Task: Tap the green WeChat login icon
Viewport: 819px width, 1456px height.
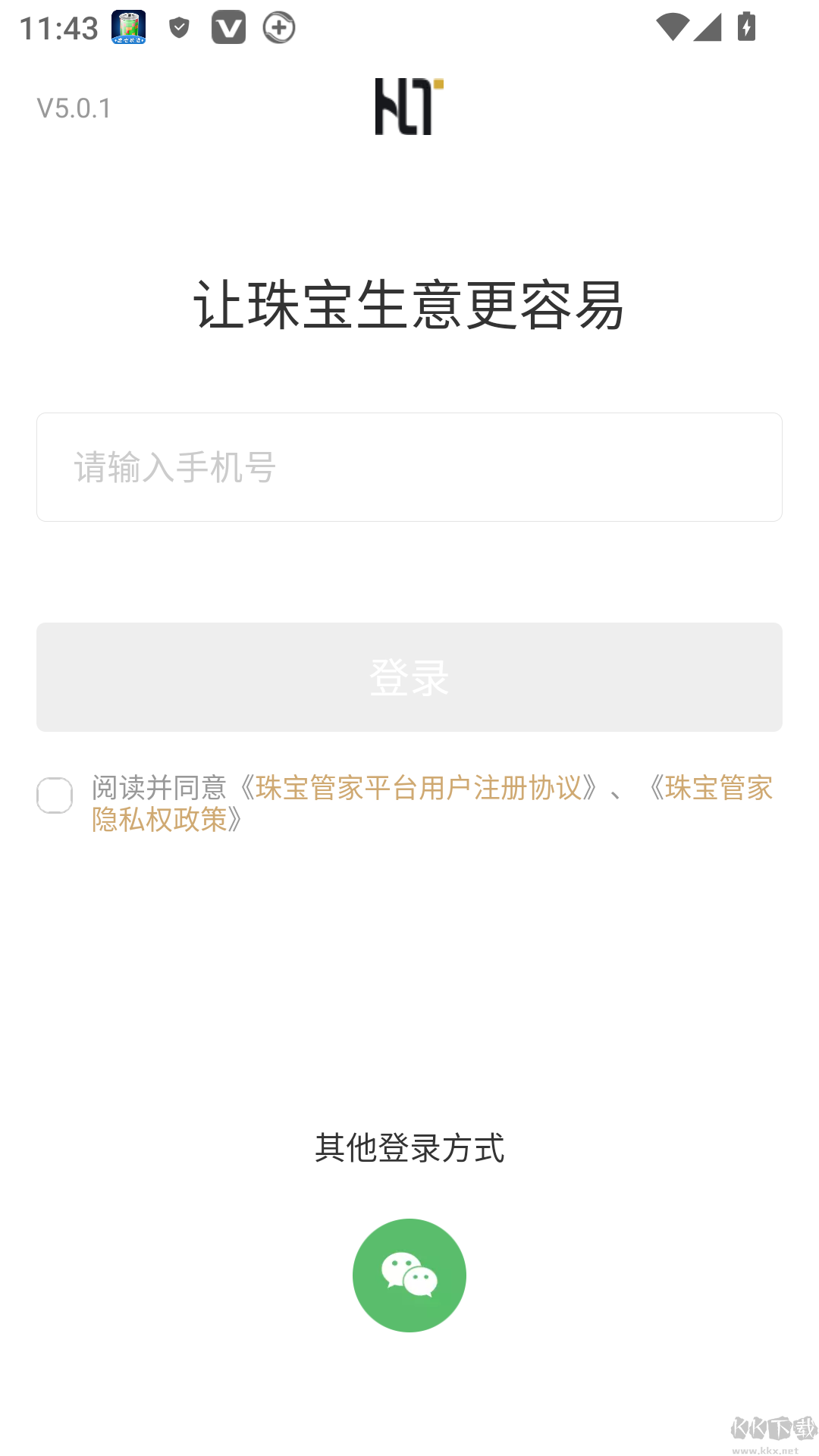Action: pyautogui.click(x=409, y=1274)
